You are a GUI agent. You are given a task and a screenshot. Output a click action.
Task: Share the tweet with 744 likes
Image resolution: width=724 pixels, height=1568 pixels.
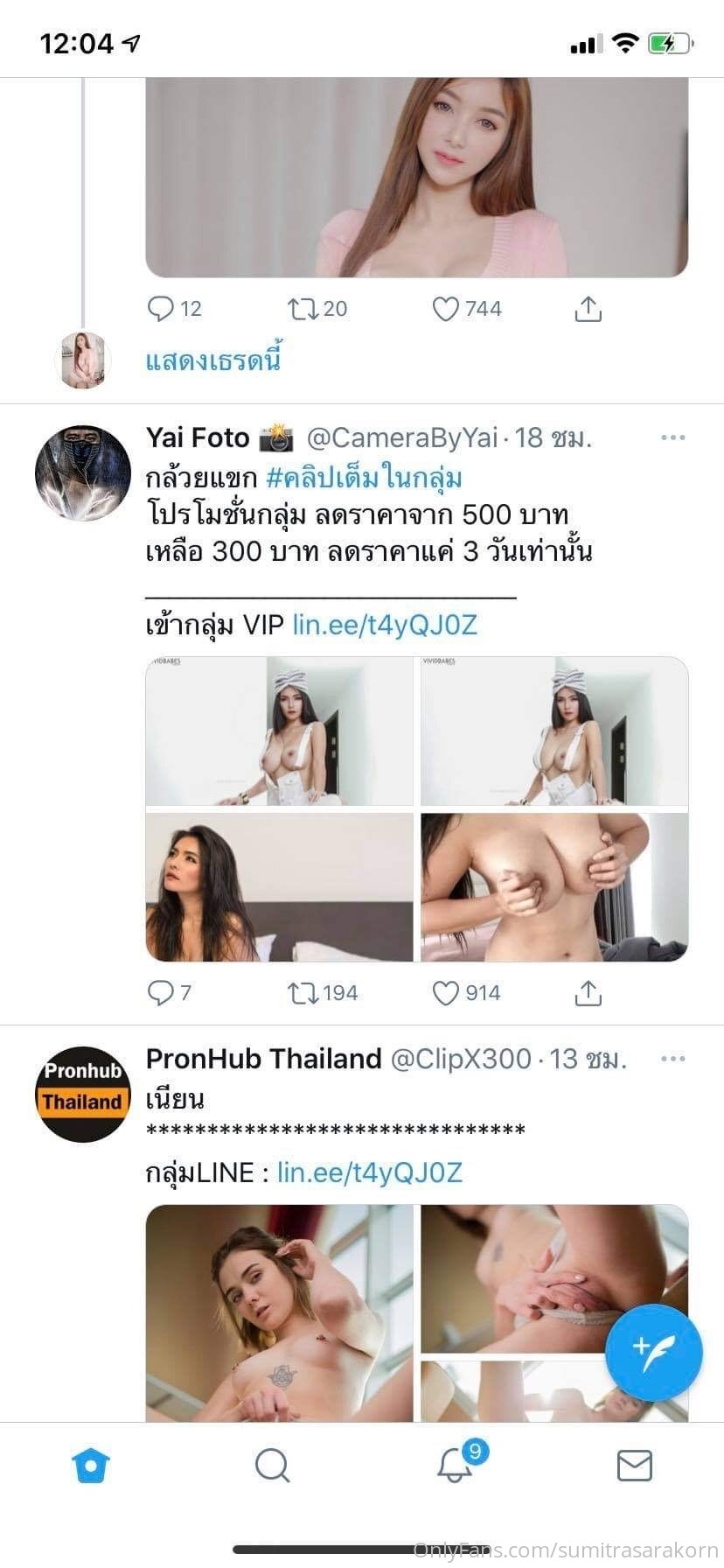click(x=588, y=308)
